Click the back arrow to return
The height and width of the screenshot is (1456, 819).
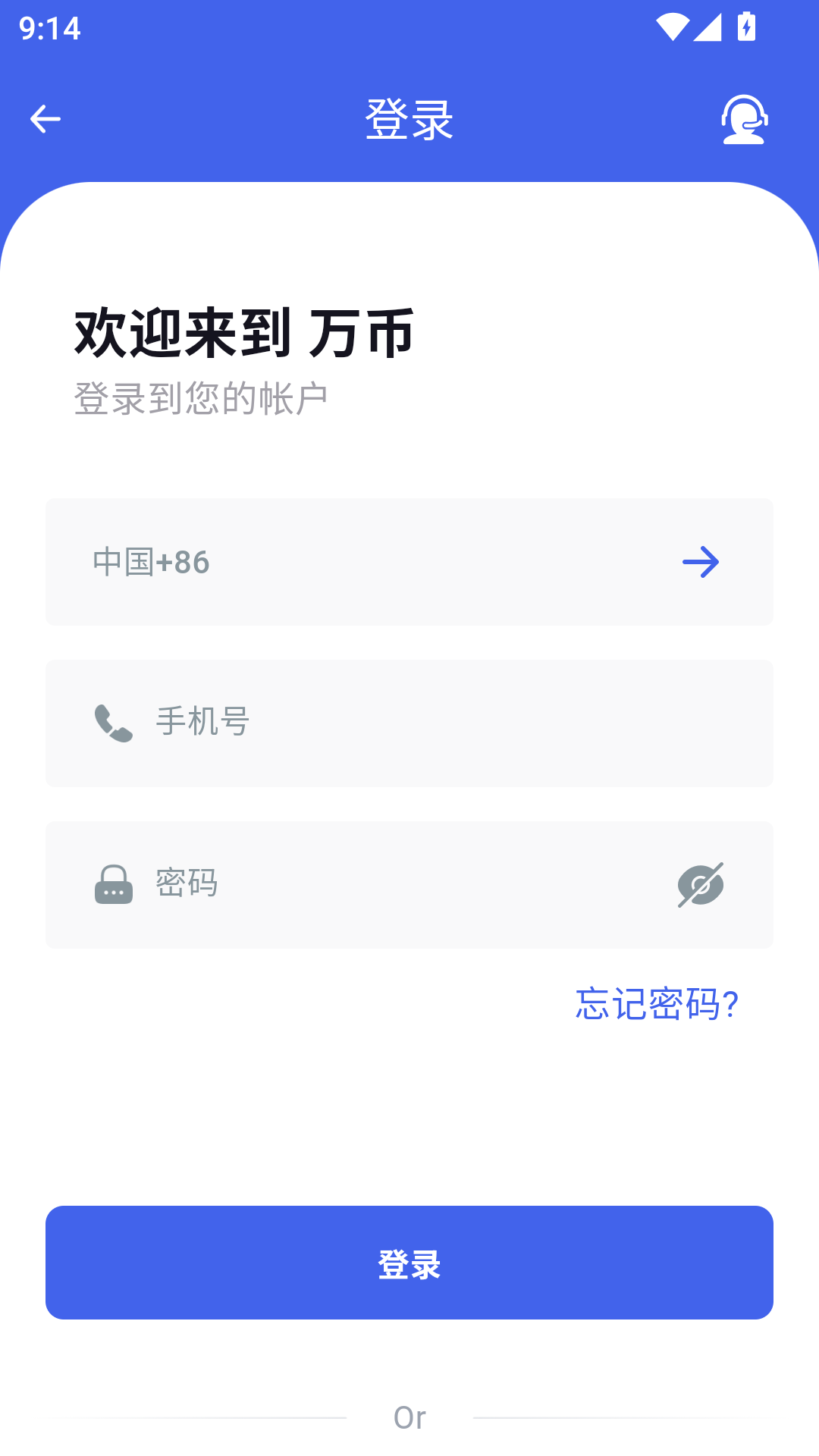click(45, 118)
